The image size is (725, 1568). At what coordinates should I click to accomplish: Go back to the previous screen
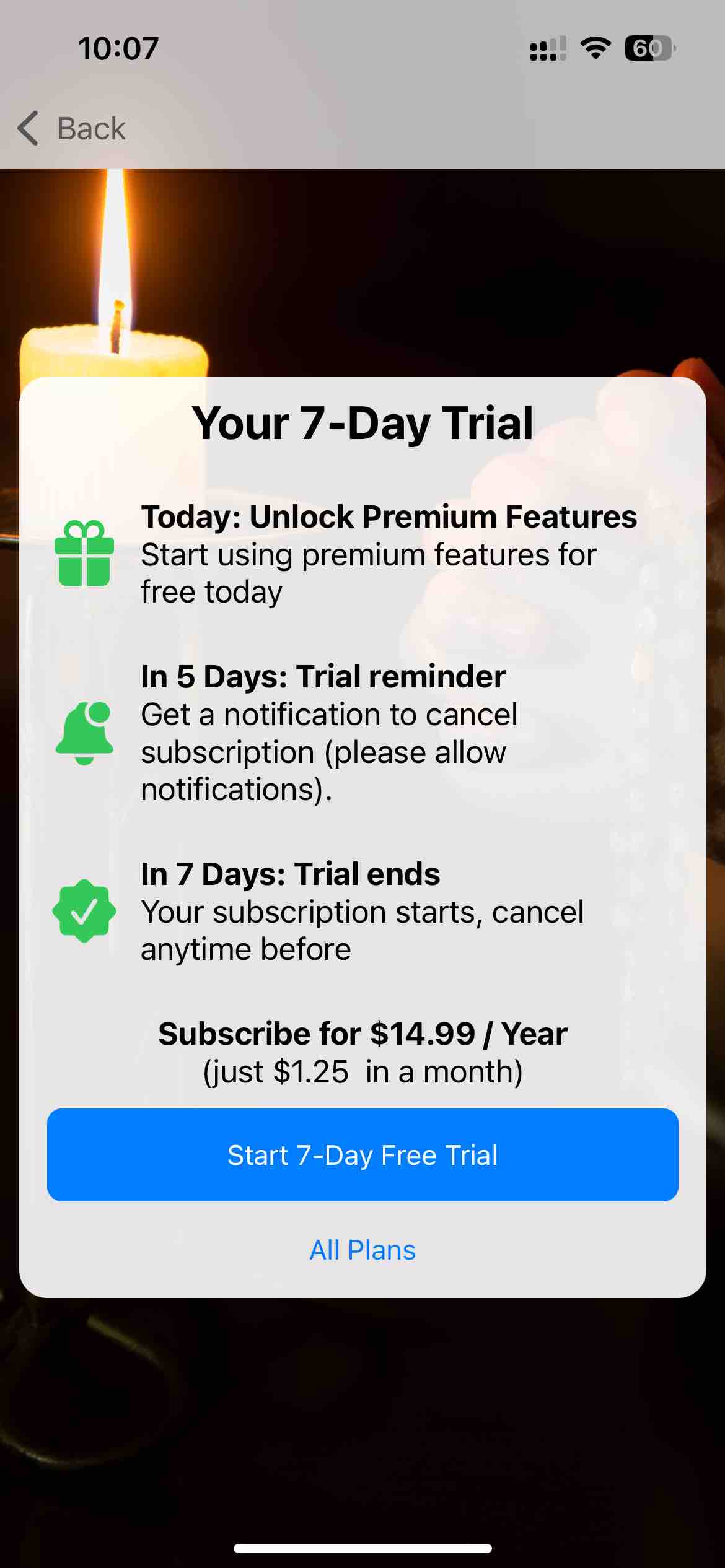click(71, 129)
